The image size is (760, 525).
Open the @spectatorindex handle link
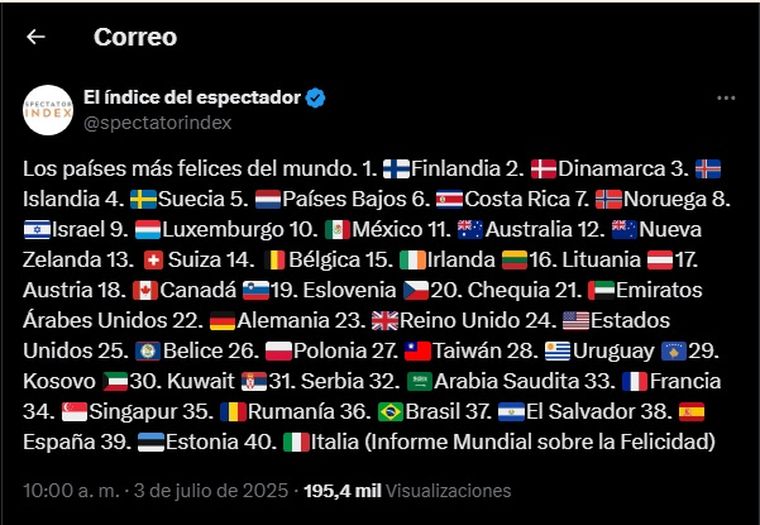click(x=157, y=123)
